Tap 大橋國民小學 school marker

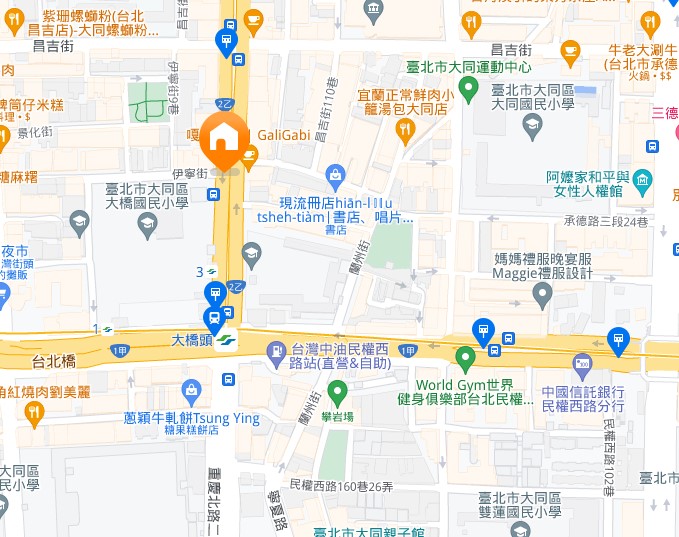coord(148,224)
